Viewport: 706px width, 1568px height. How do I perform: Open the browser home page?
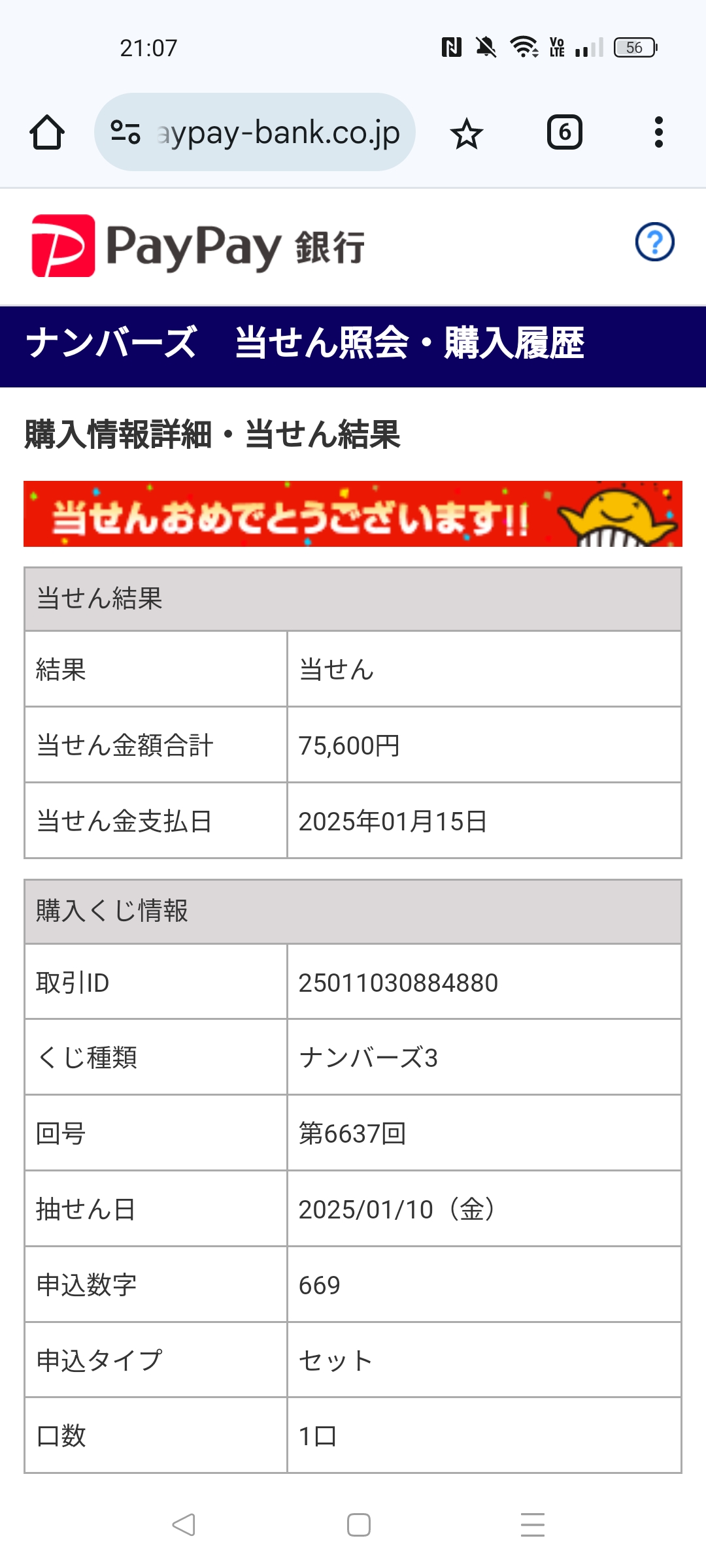[47, 133]
